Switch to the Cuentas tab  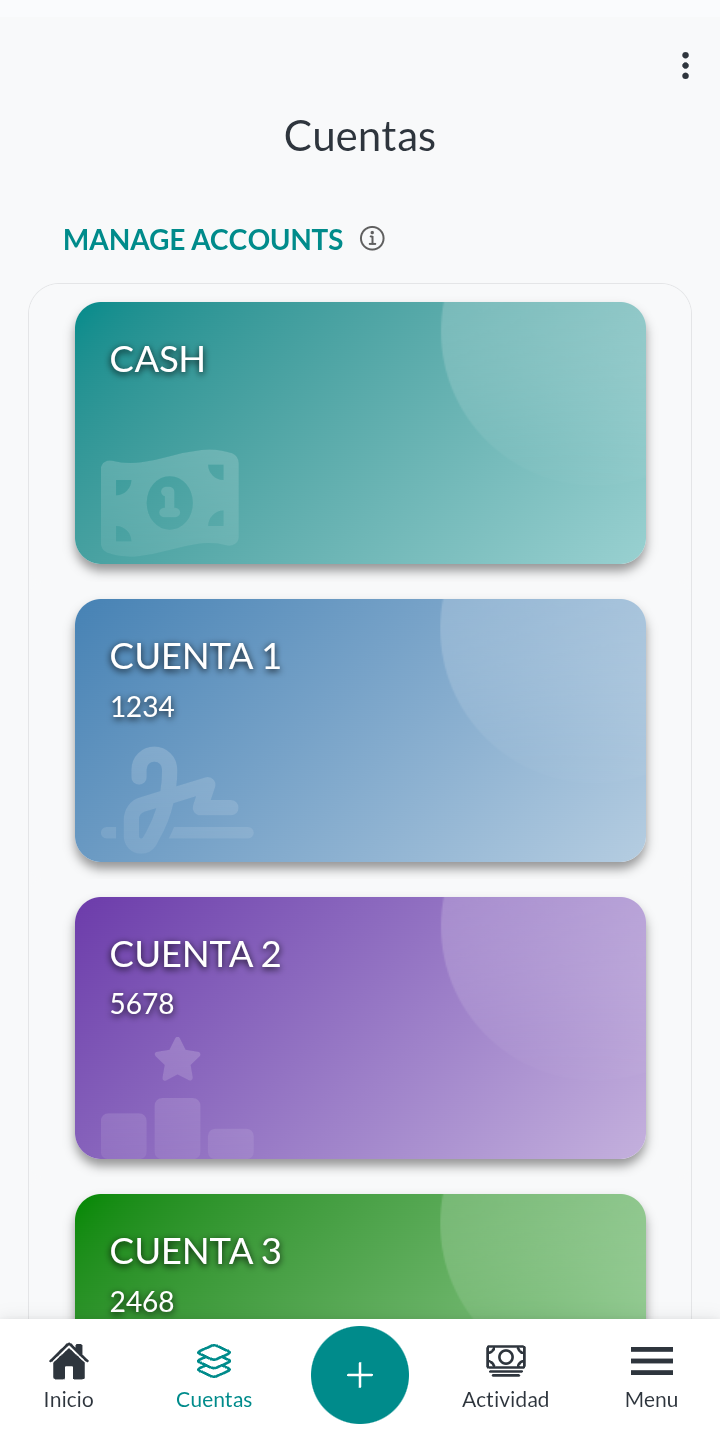point(214,1376)
